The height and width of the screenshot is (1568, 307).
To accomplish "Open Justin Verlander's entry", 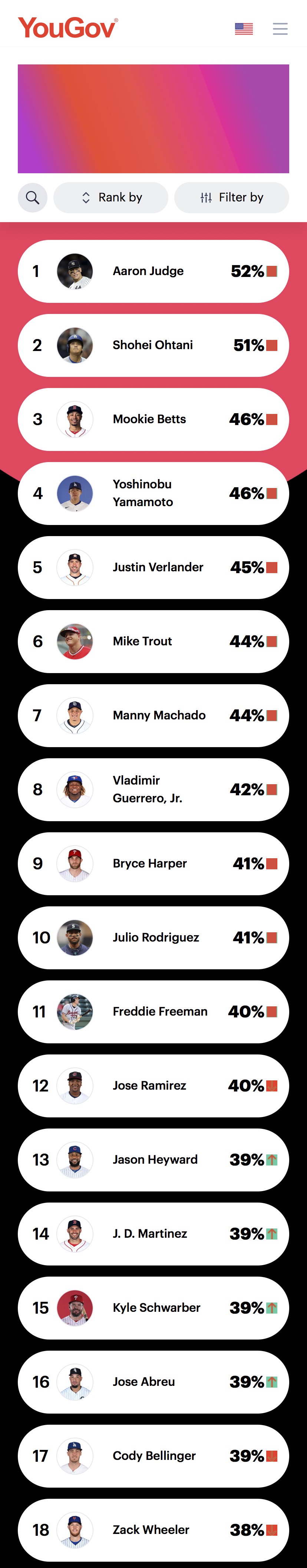I will (153, 567).
